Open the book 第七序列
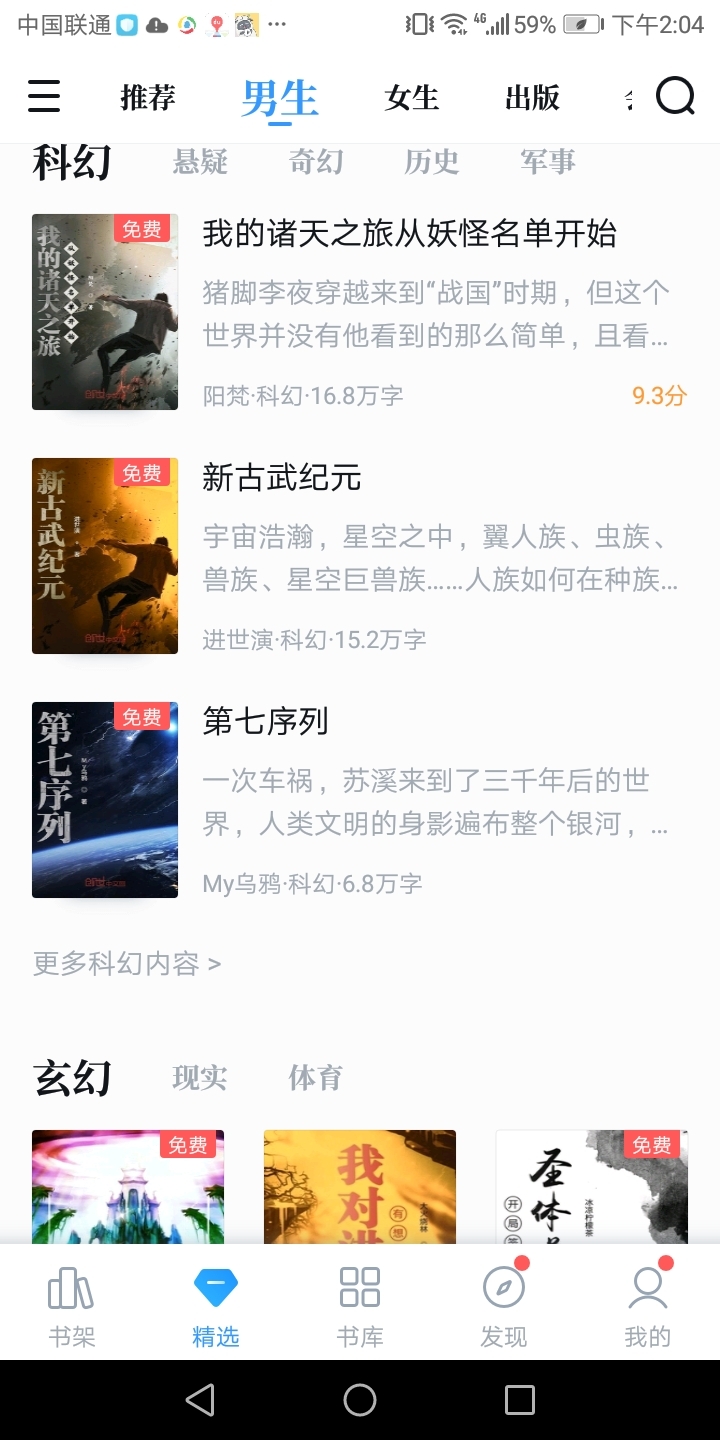This screenshot has width=720, height=1440. [266, 722]
